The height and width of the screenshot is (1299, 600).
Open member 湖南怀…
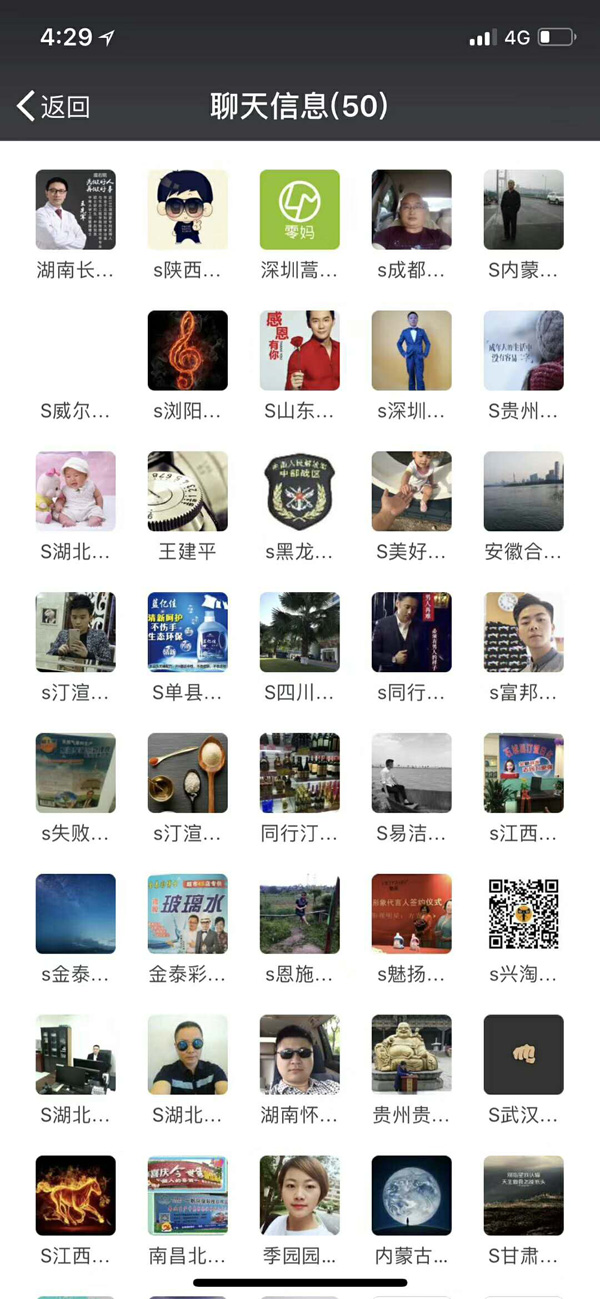click(x=299, y=1055)
